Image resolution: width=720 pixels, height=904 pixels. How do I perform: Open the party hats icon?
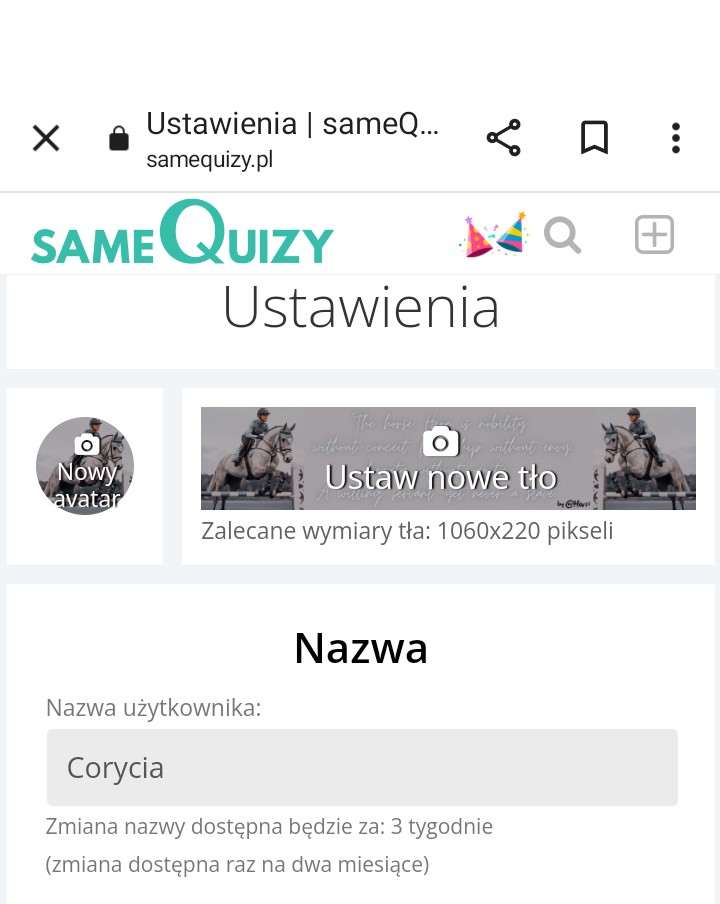494,236
